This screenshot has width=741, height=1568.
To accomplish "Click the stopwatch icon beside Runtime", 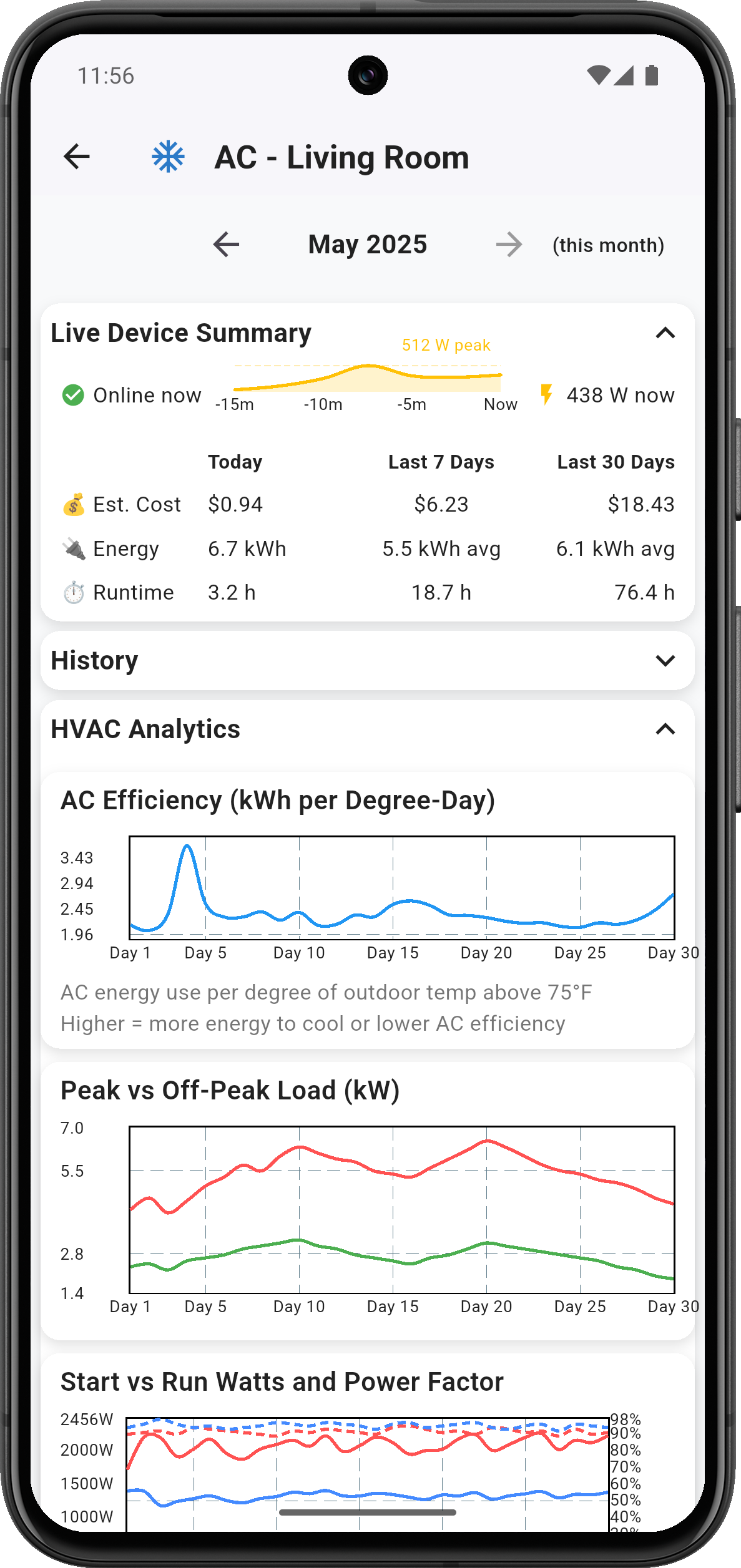I will click(72, 592).
